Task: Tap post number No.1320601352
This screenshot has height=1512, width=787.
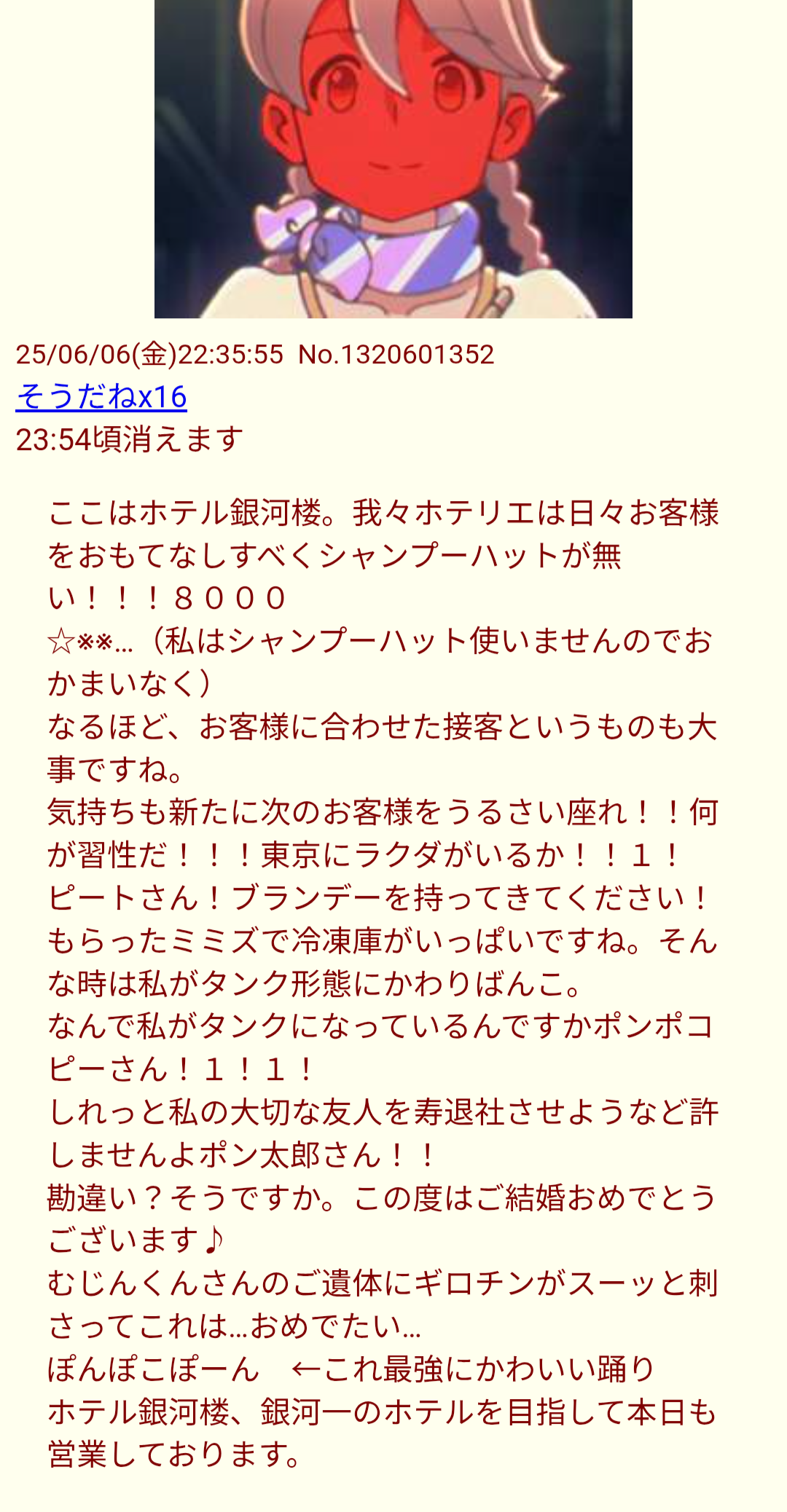Action: tap(396, 355)
